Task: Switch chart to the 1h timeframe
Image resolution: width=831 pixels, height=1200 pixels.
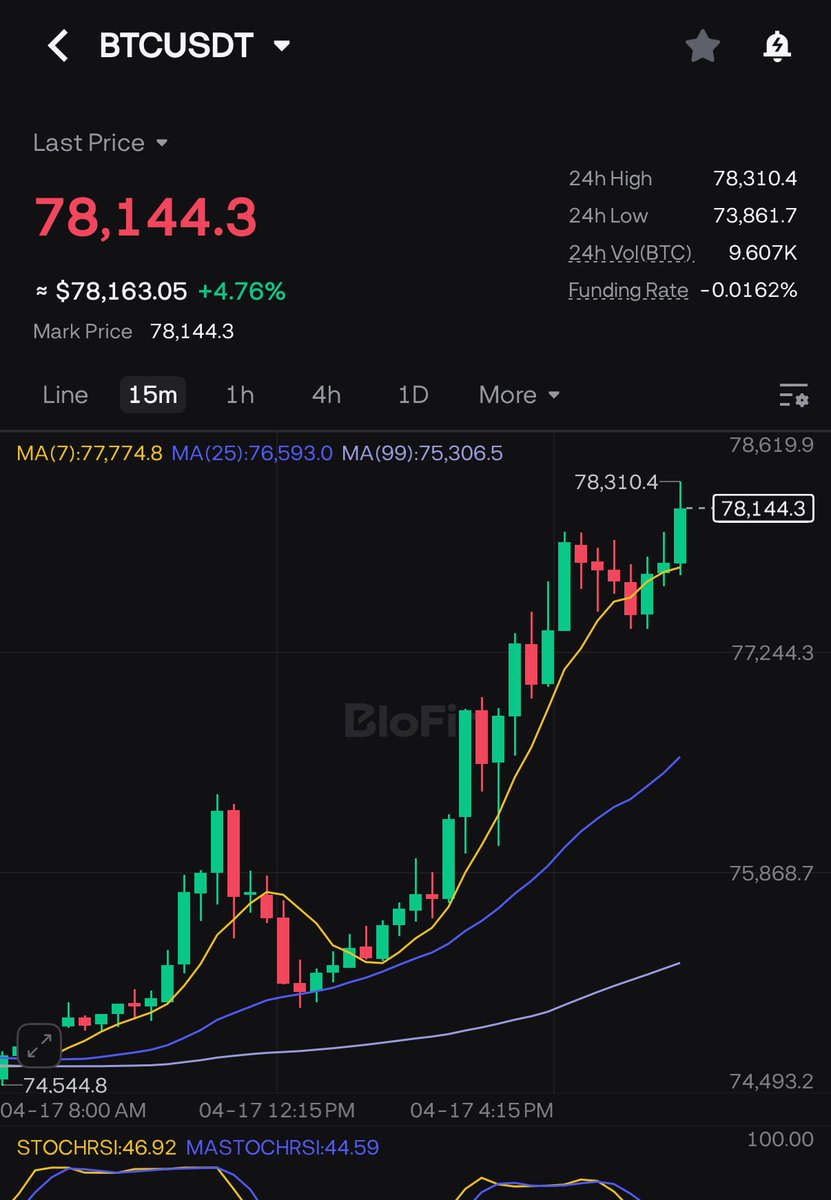Action: (x=240, y=395)
